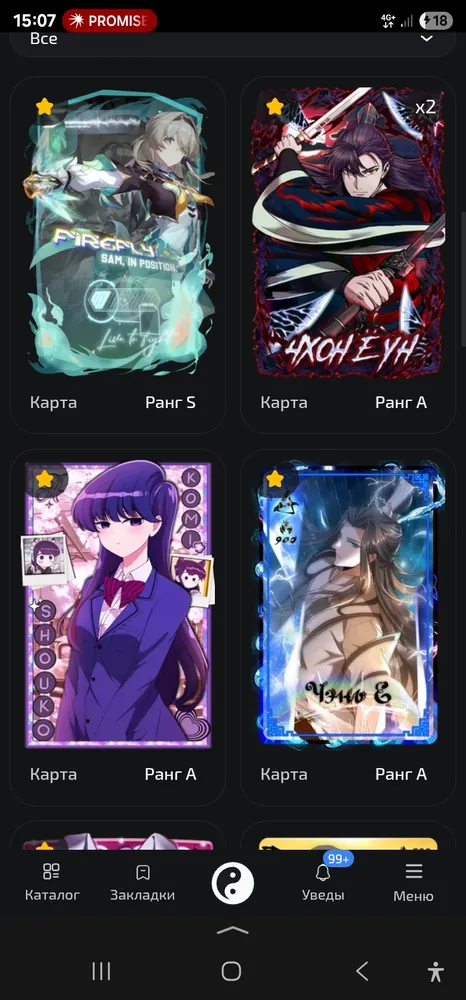Screen dimensions: 466x1000
Task: Open Уведы notifications tab
Action: pyautogui.click(x=323, y=883)
